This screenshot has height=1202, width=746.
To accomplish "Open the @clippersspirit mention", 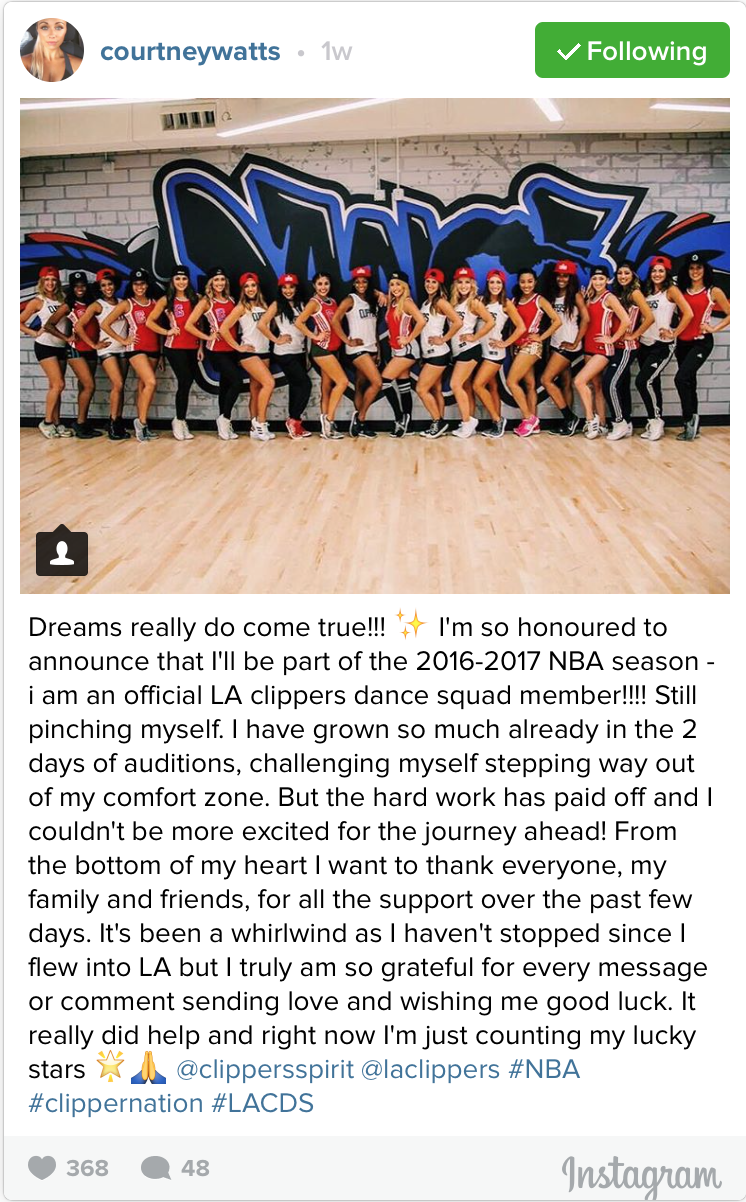I will [265, 1069].
